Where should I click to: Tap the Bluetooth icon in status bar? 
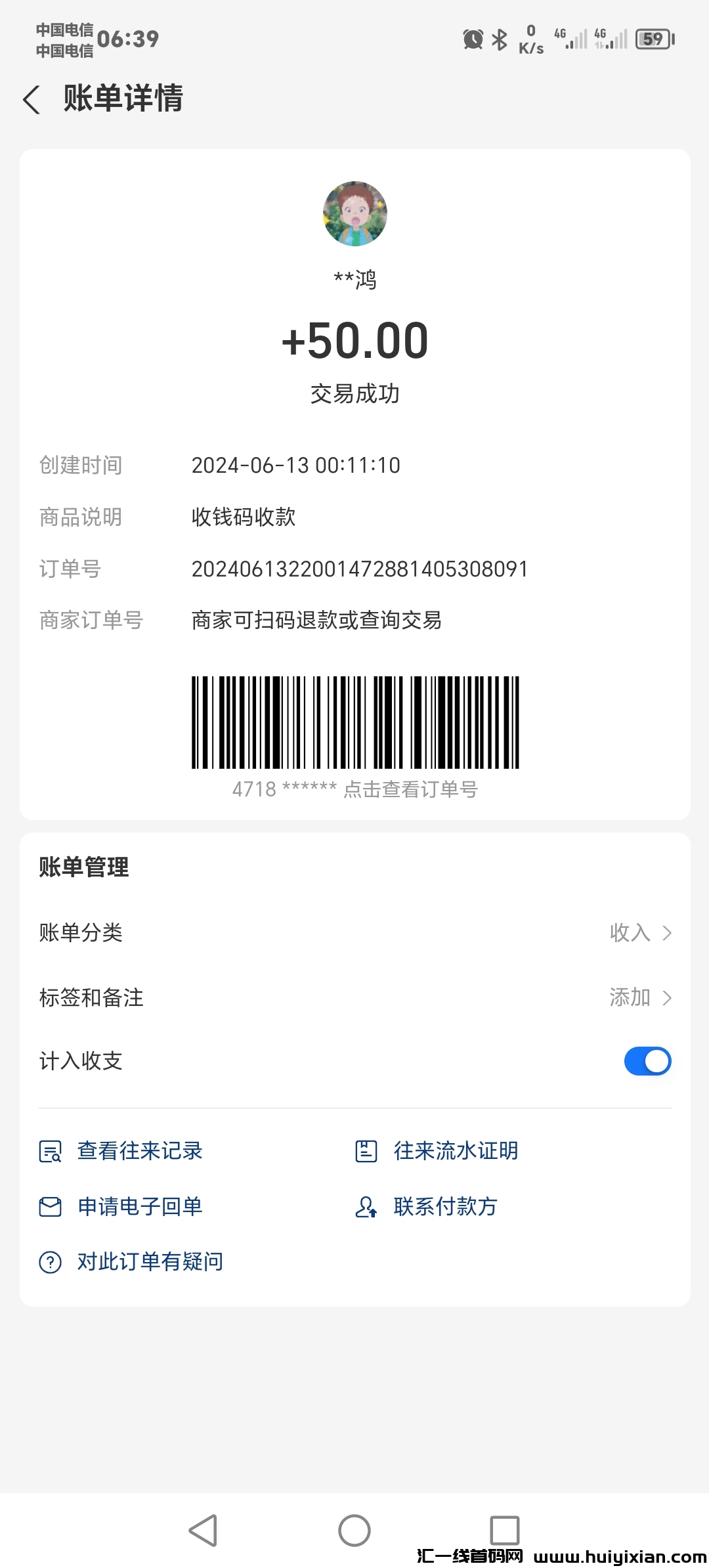pyautogui.click(x=498, y=39)
